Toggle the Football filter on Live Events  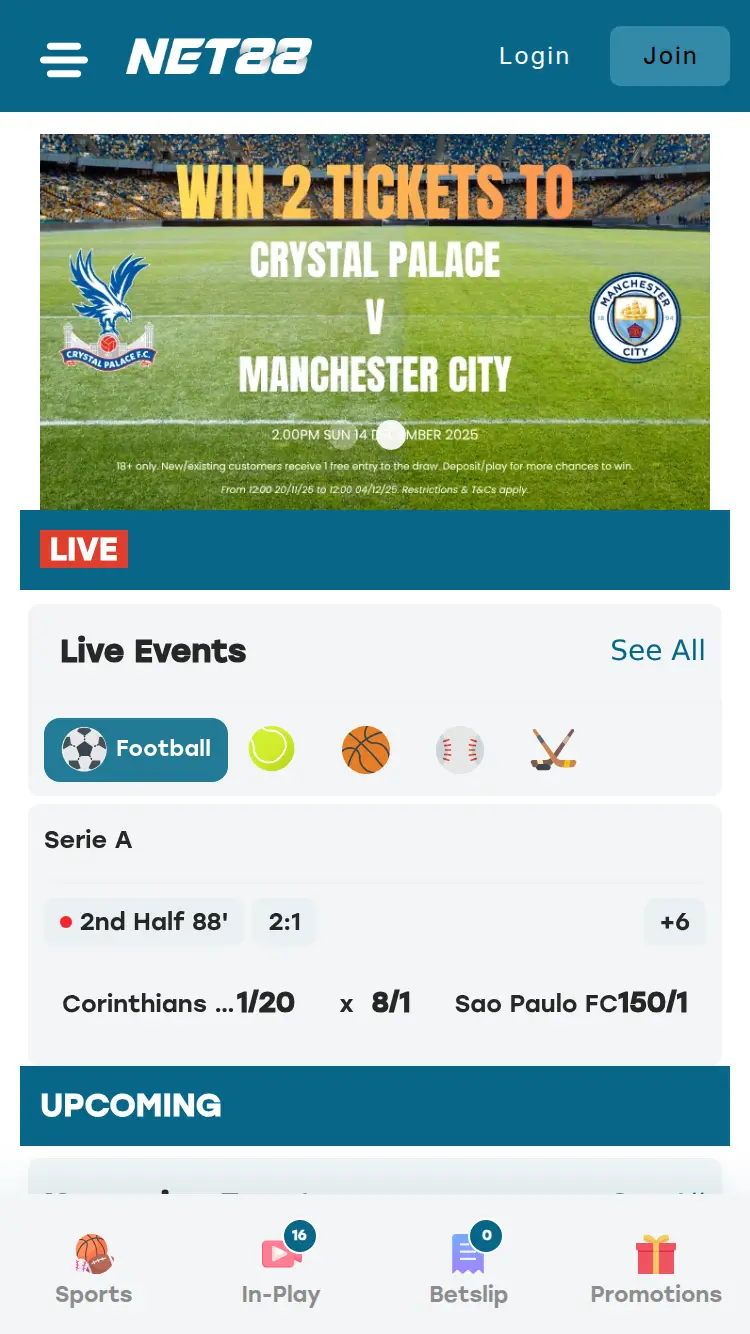[135, 749]
